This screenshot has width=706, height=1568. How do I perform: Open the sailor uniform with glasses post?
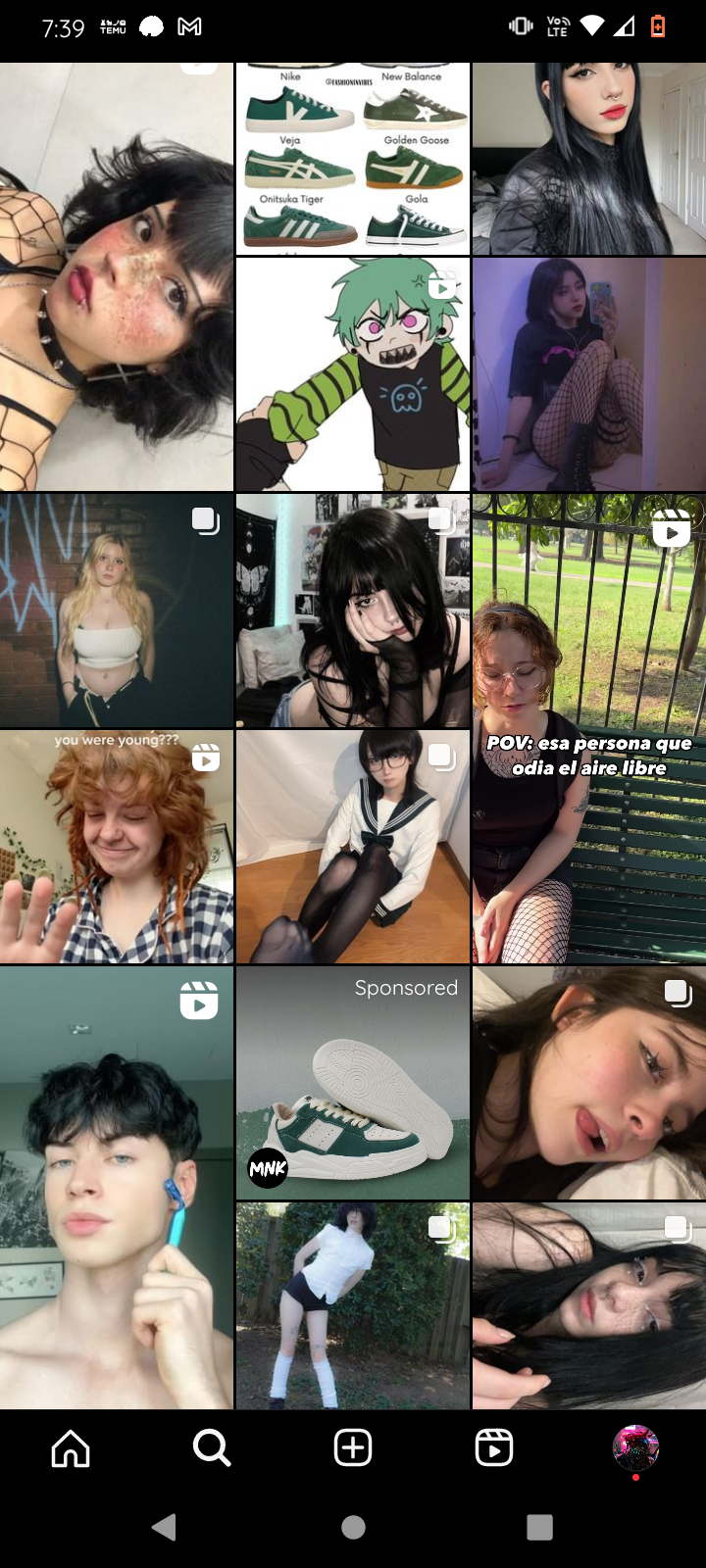(x=353, y=847)
